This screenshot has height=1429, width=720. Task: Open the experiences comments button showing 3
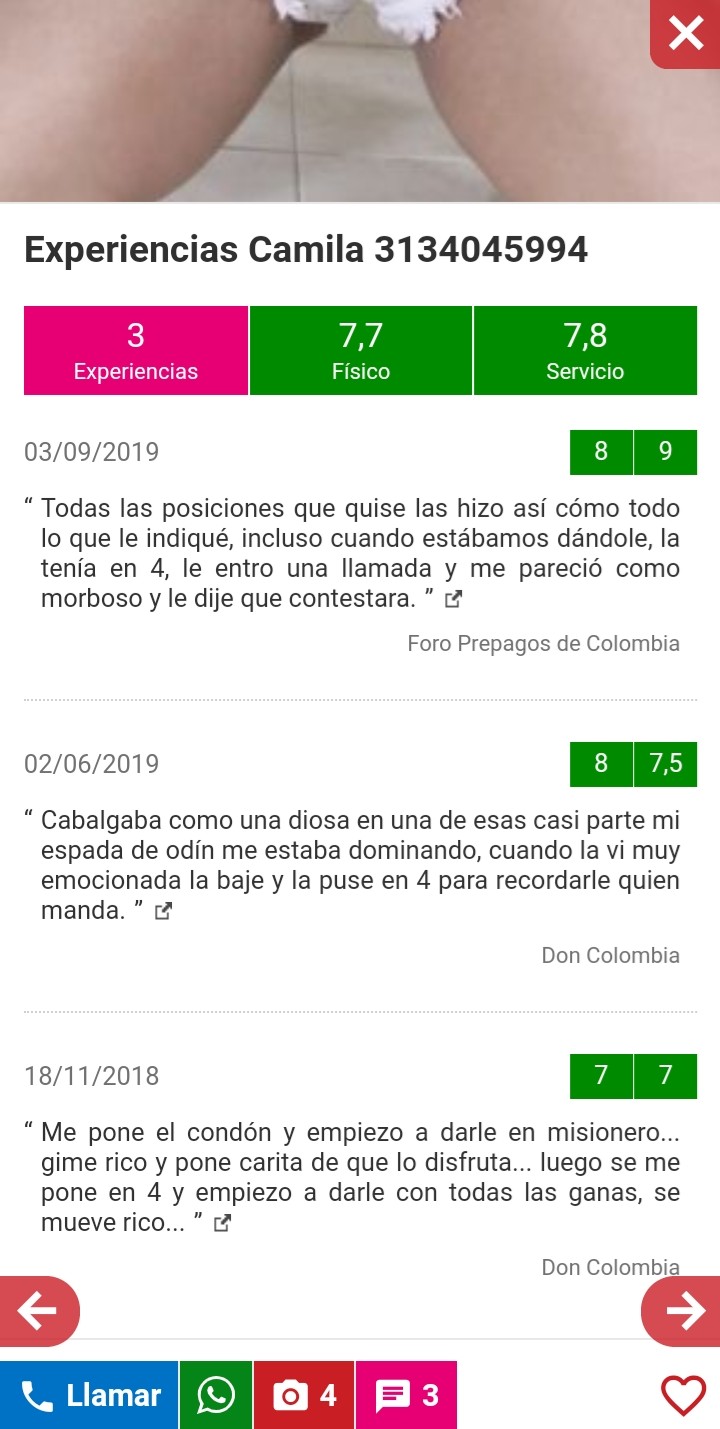[x=406, y=1395]
